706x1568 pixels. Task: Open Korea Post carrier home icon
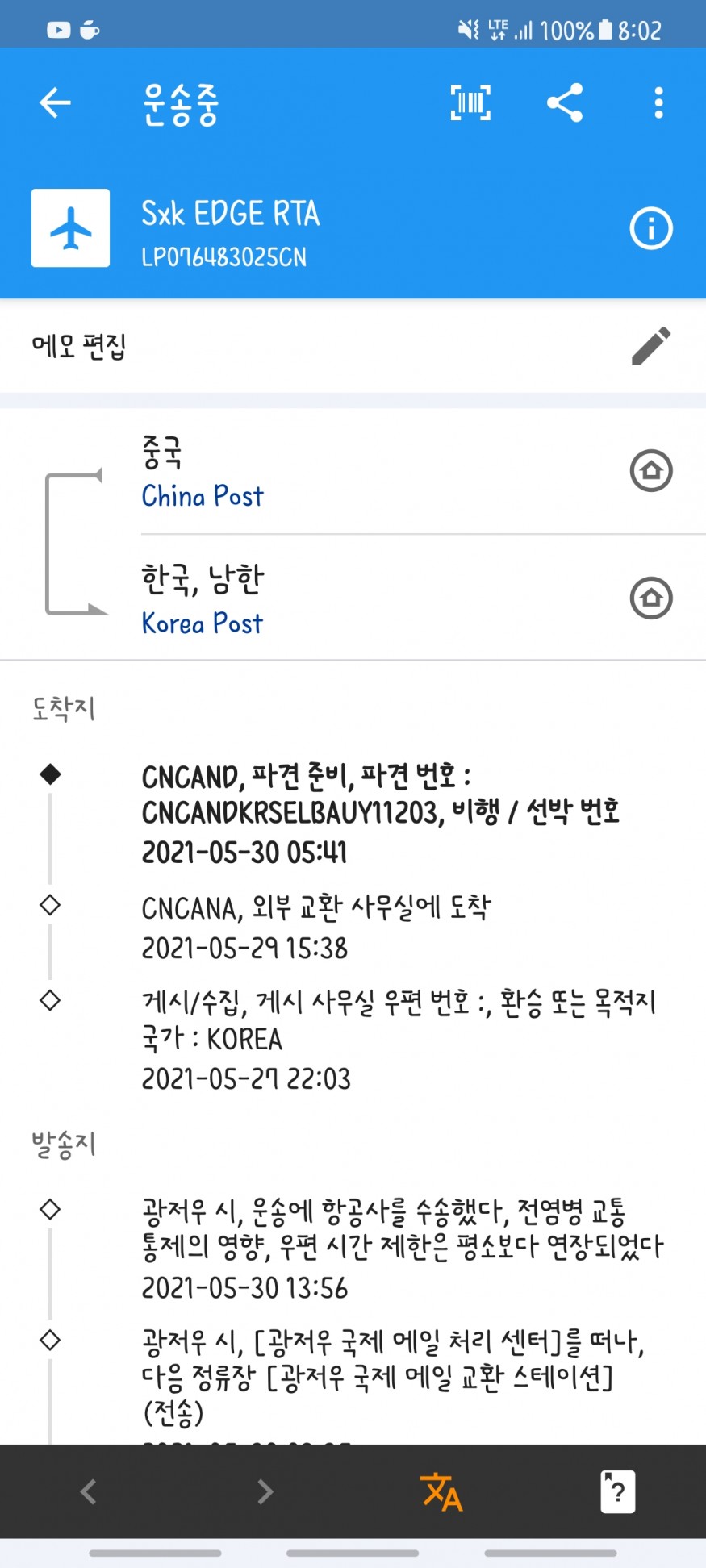651,598
